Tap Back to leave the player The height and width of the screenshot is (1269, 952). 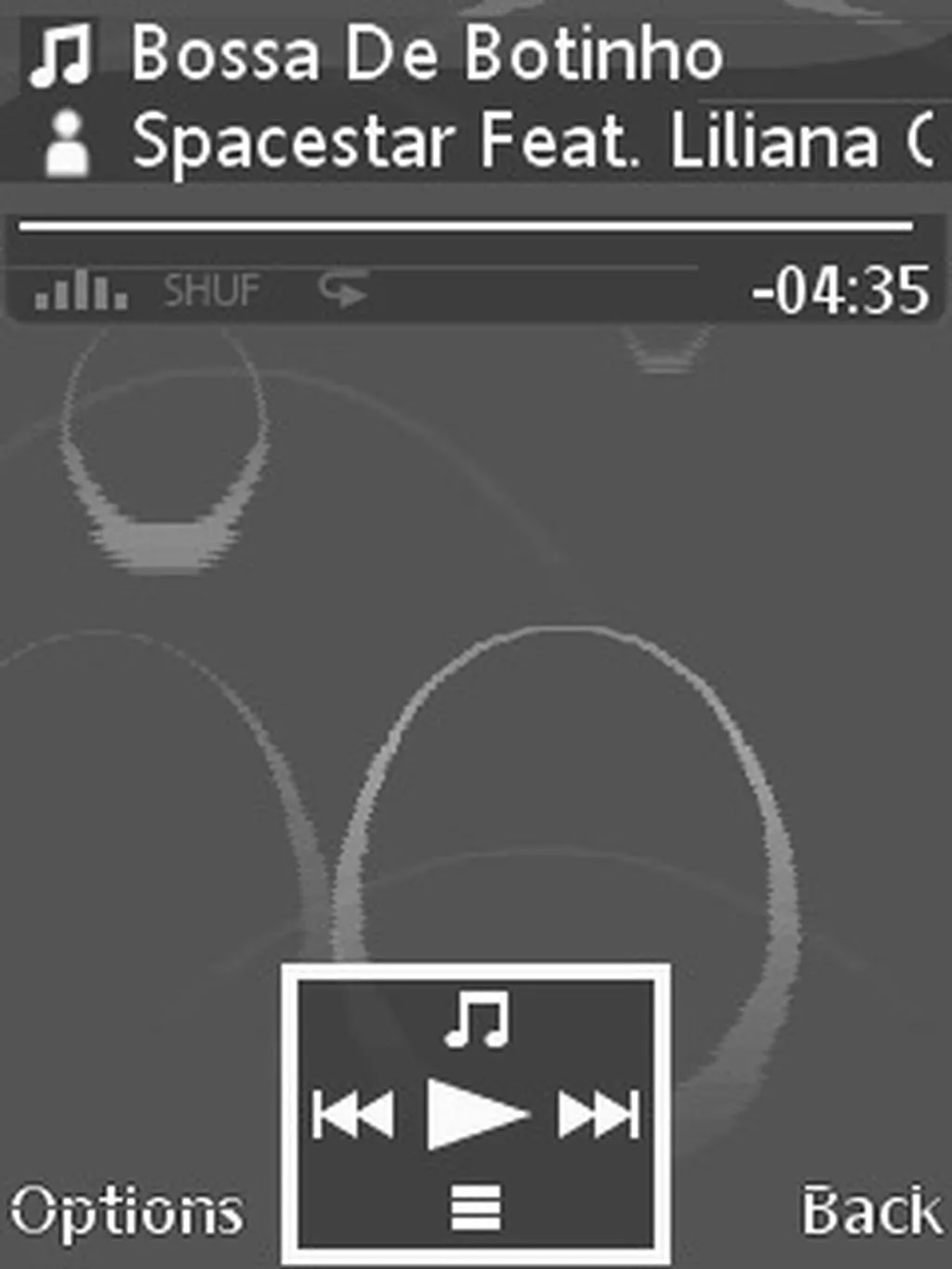click(x=870, y=1211)
